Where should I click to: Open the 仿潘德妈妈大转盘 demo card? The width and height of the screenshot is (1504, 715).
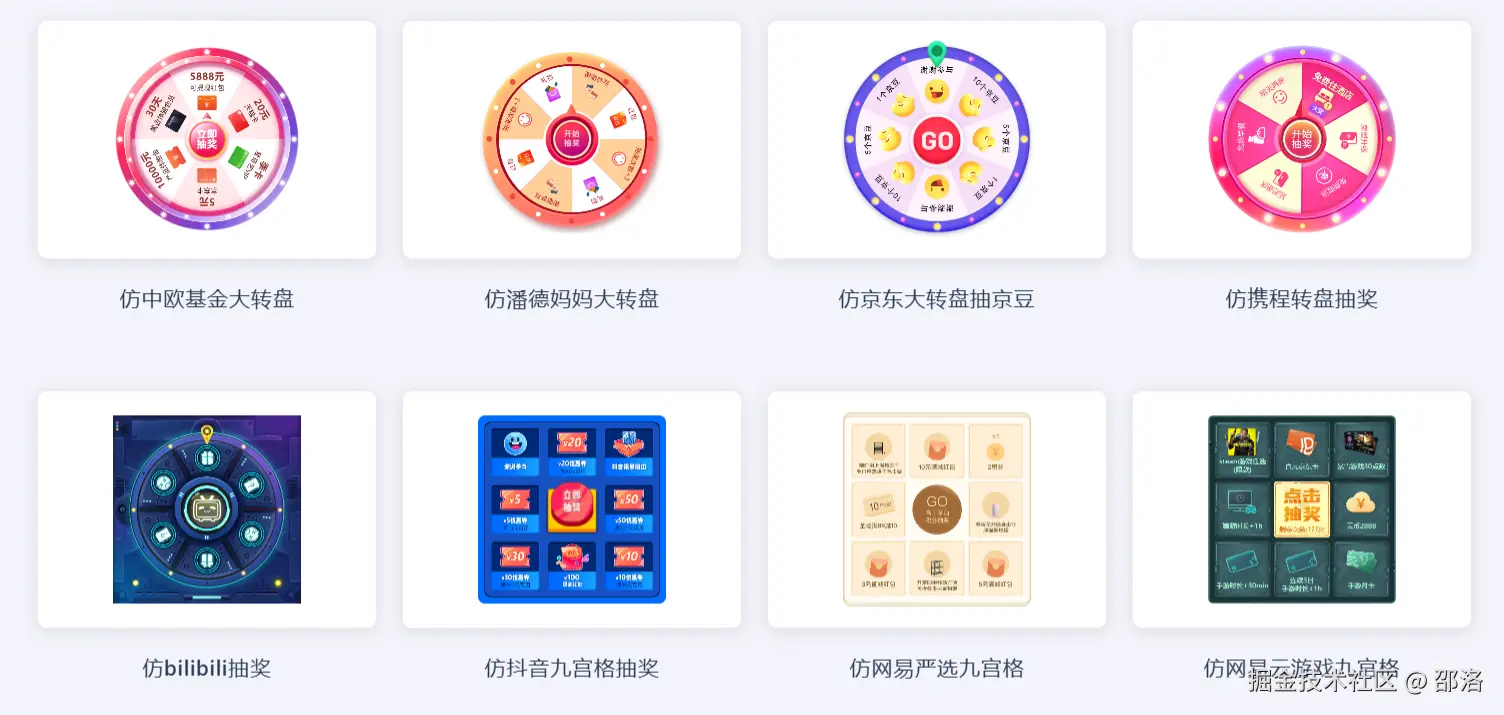[x=572, y=140]
